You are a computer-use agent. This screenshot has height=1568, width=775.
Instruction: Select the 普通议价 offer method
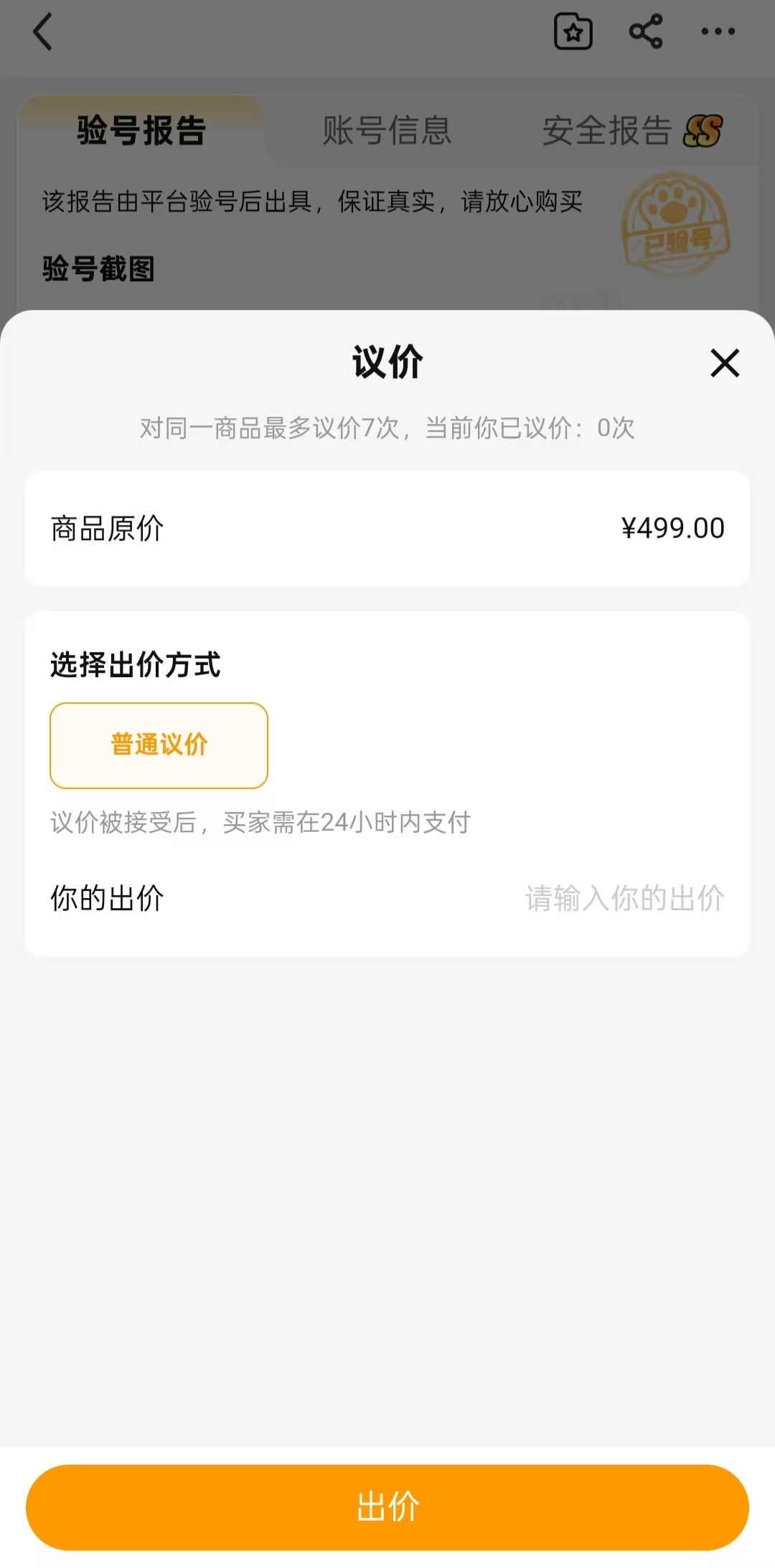pos(159,745)
